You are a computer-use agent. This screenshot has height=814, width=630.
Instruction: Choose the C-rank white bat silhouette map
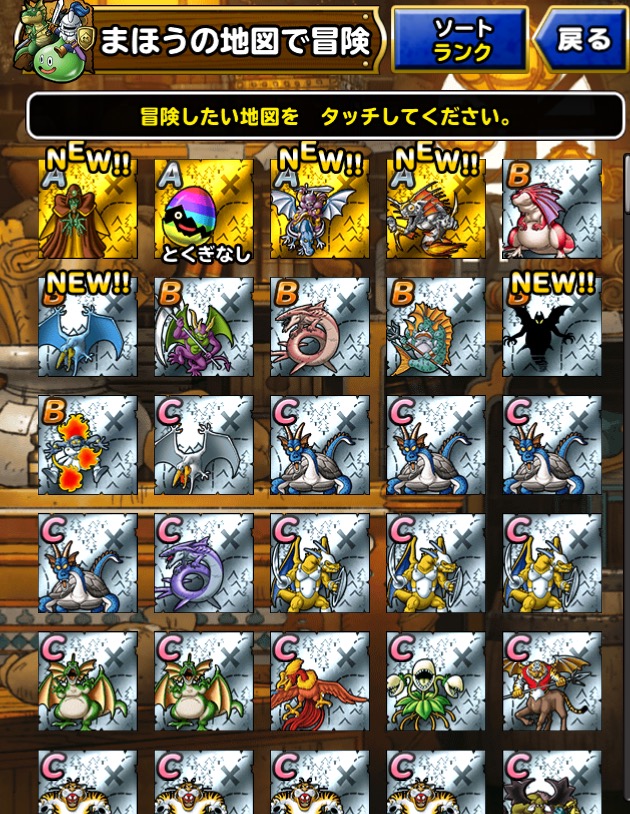pyautogui.click(x=204, y=445)
